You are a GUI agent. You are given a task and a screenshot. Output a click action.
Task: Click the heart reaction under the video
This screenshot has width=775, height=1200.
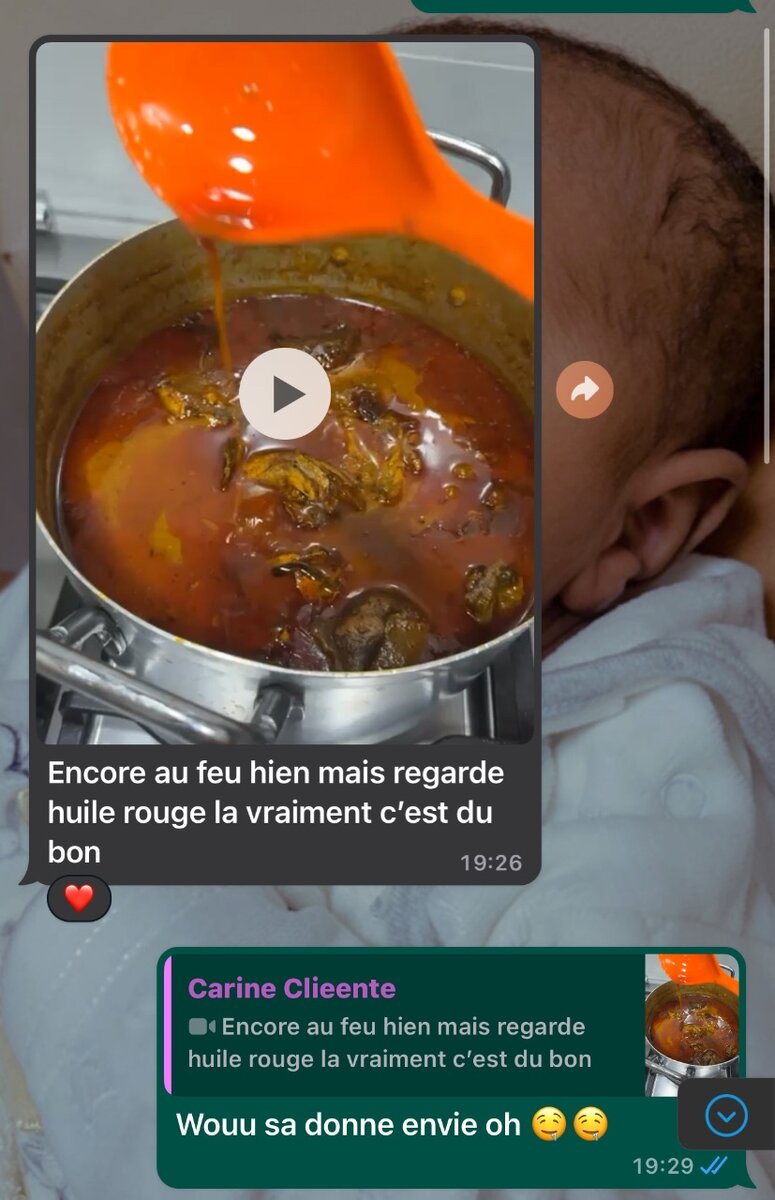pos(78,897)
